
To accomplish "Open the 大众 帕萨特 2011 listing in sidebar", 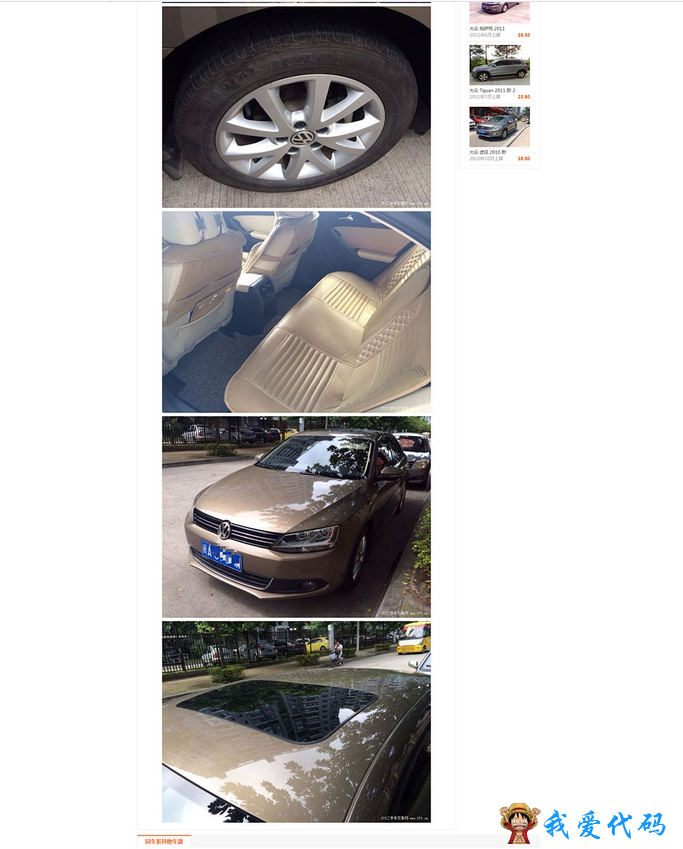I will point(487,28).
